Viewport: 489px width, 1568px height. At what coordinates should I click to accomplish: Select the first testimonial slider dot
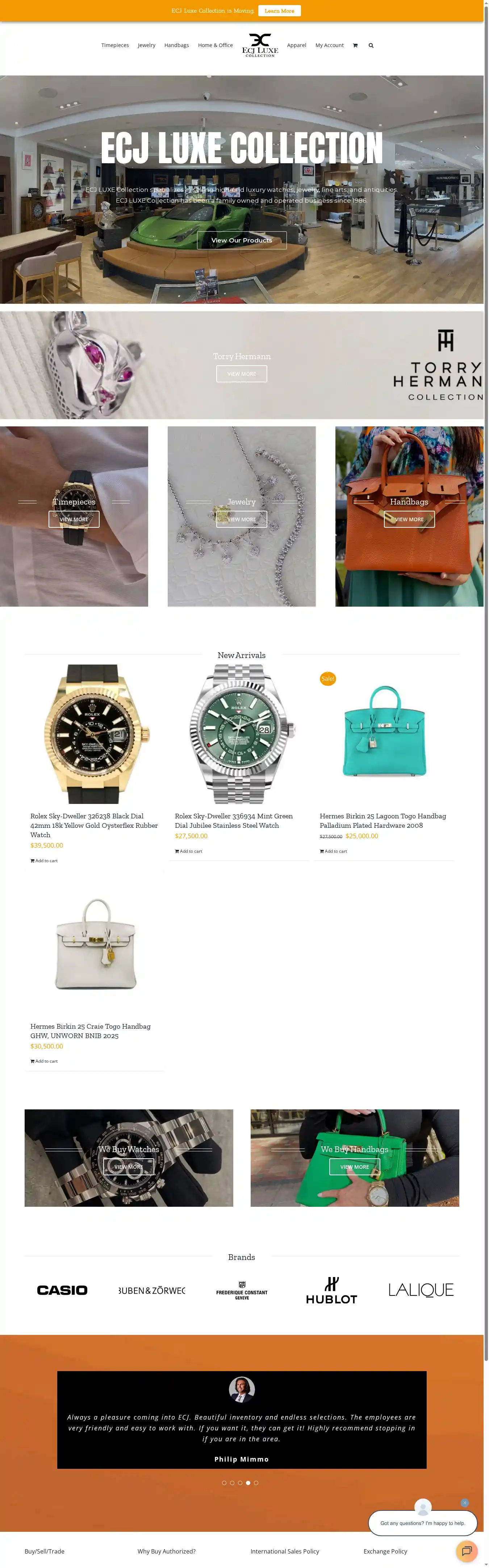(x=224, y=1483)
